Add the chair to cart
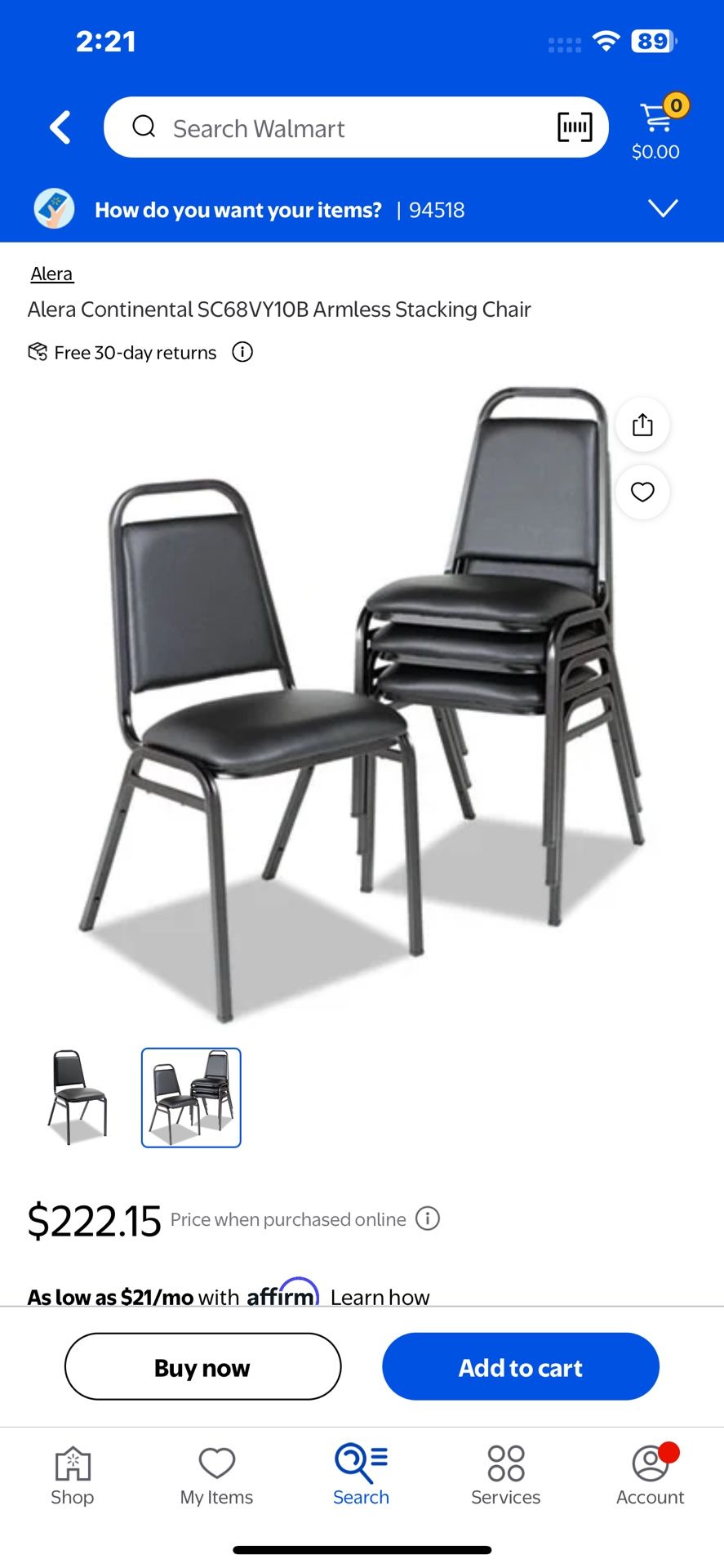724x1568 pixels. coord(520,1367)
